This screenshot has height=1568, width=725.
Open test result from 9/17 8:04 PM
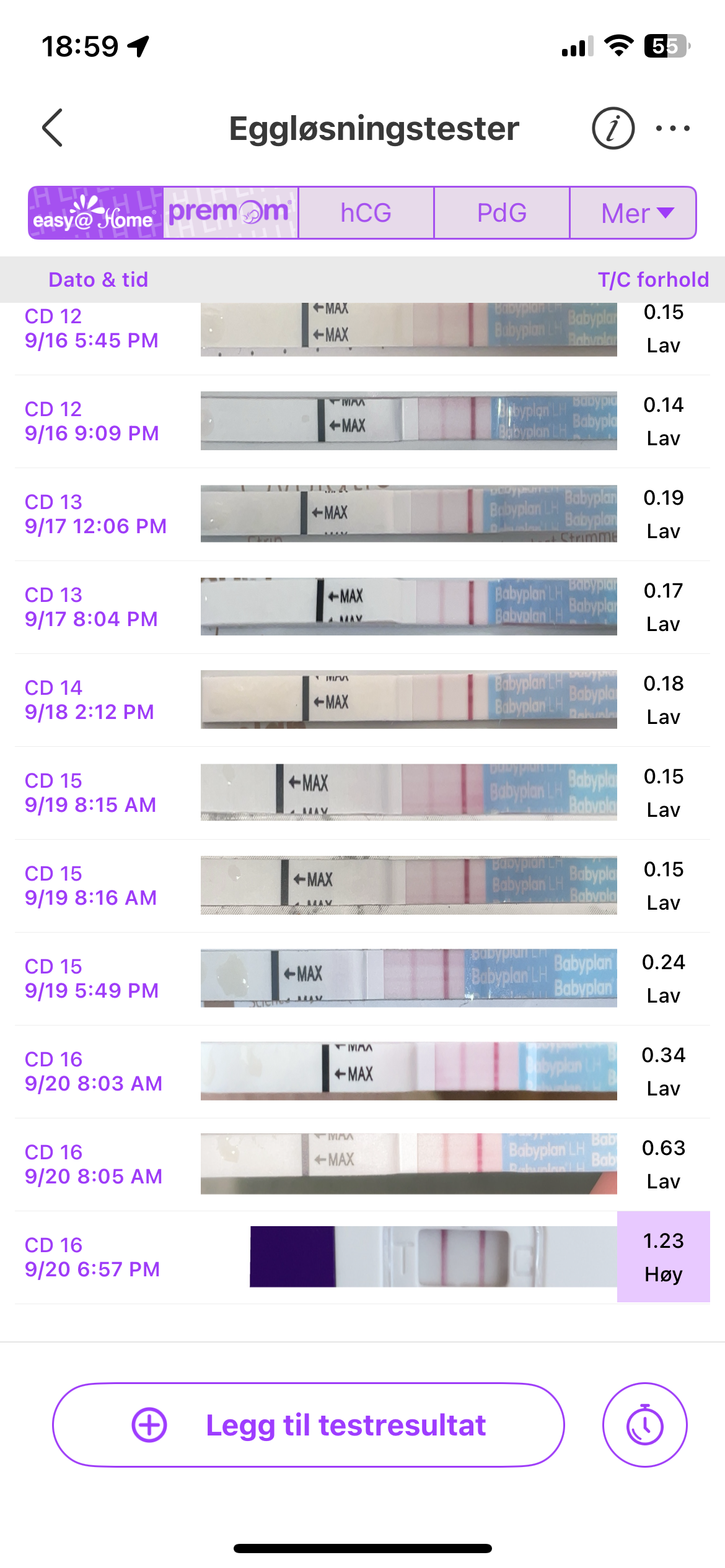point(362,607)
